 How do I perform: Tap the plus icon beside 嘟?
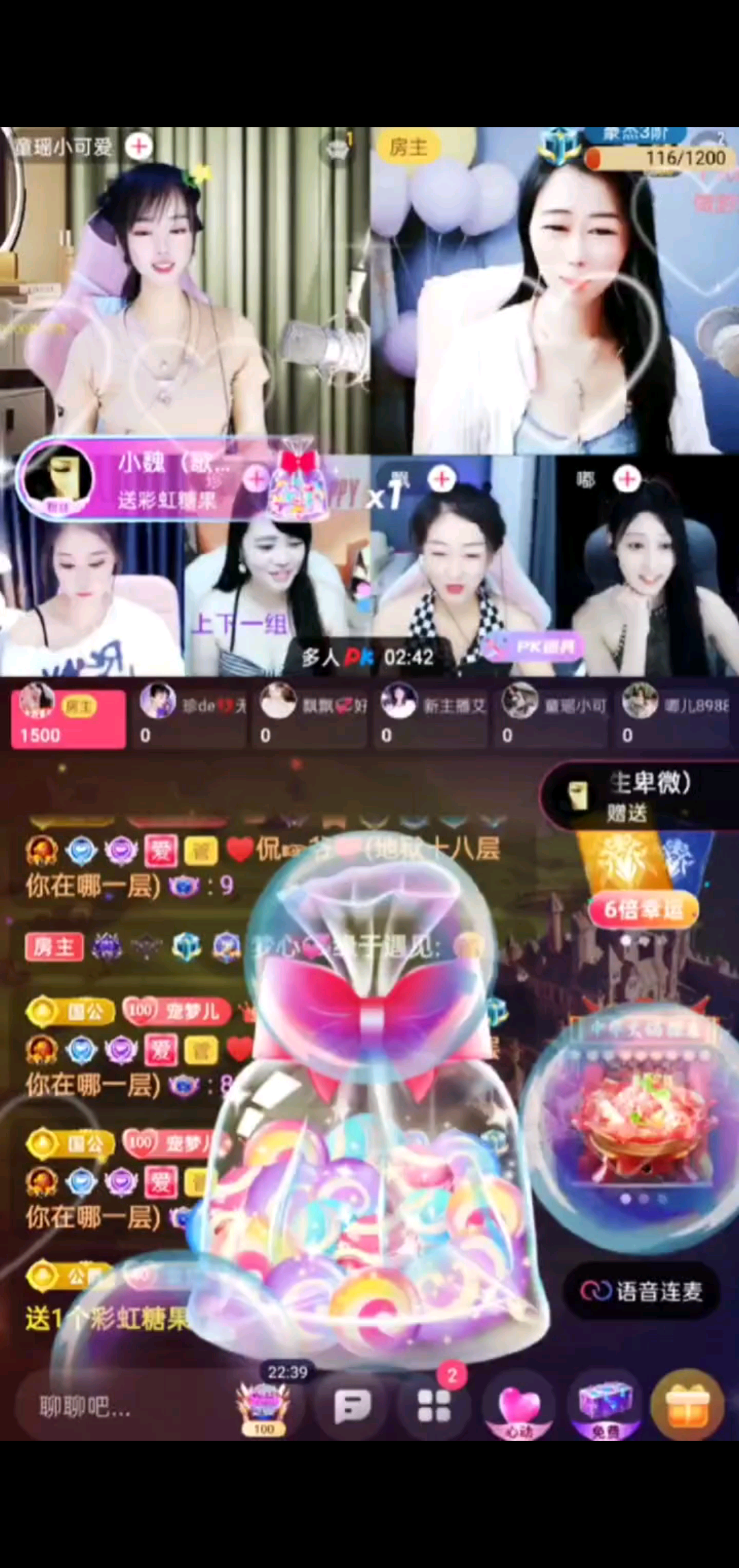pos(627,480)
